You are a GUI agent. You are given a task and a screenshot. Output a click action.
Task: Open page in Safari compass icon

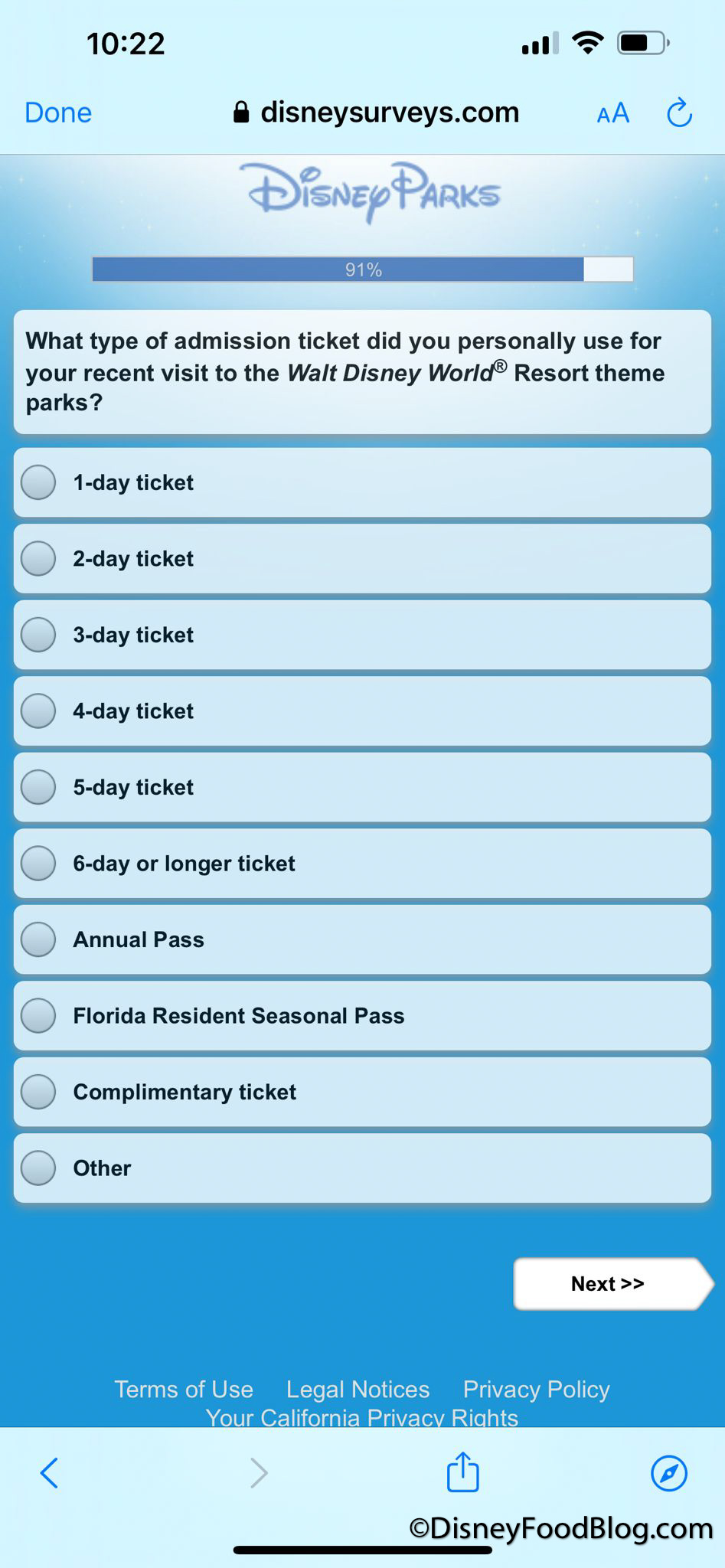[668, 1472]
